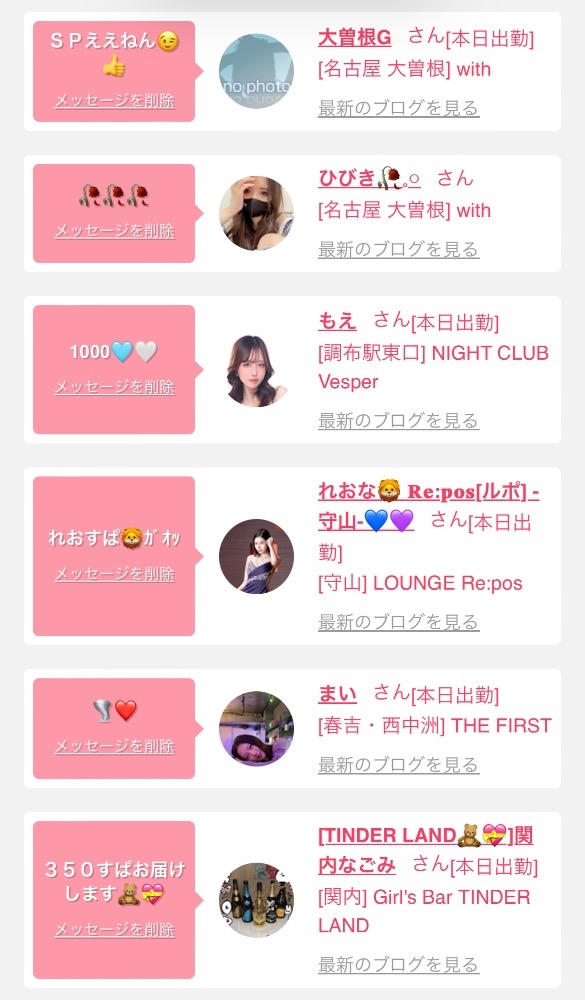Image resolution: width=585 pixels, height=1000 pixels.
Task: Open 大曽根G's profile name link
Action: pyautogui.click(x=355, y=38)
